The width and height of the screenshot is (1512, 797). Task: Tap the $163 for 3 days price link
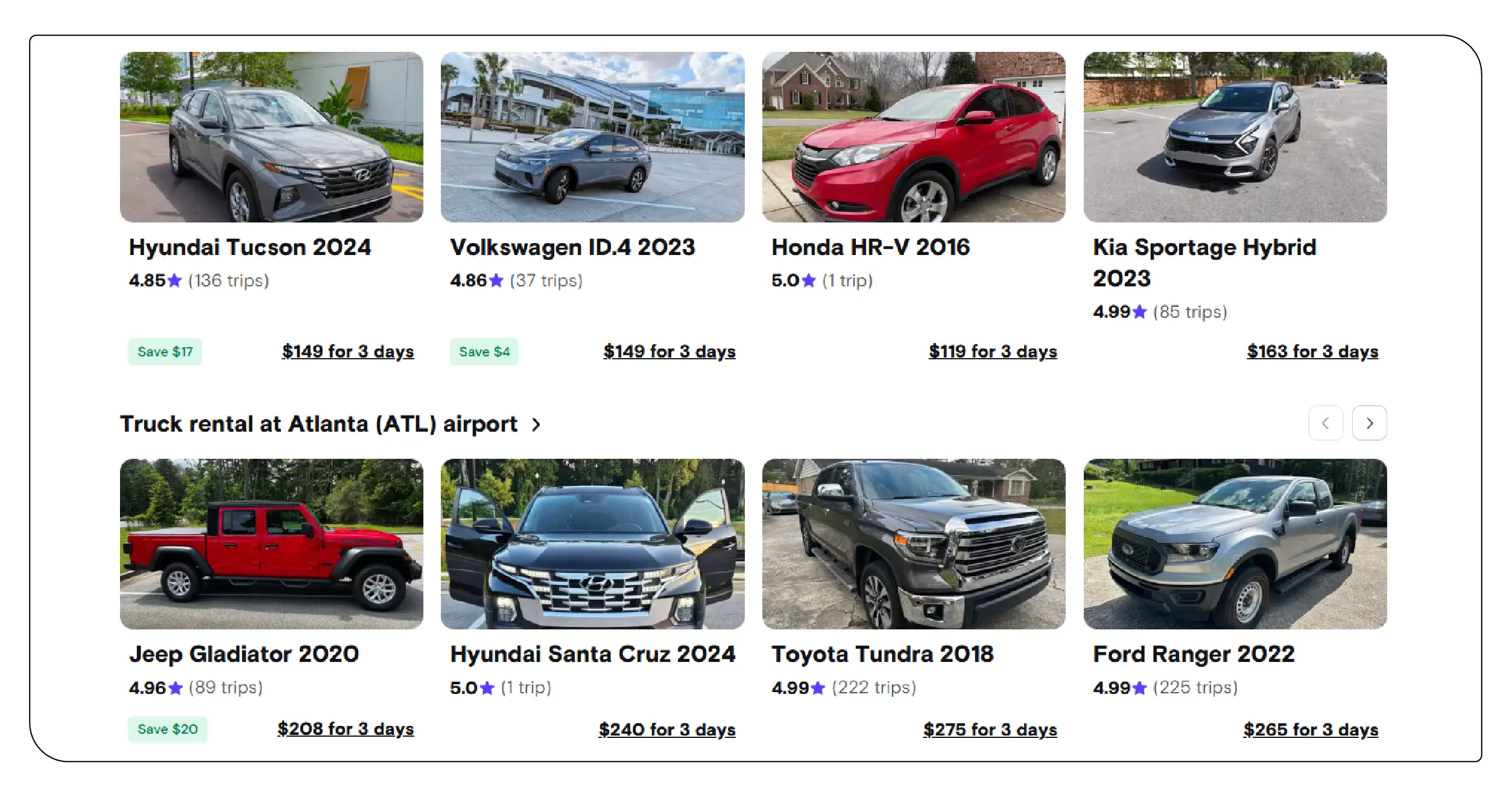pyautogui.click(x=1312, y=351)
